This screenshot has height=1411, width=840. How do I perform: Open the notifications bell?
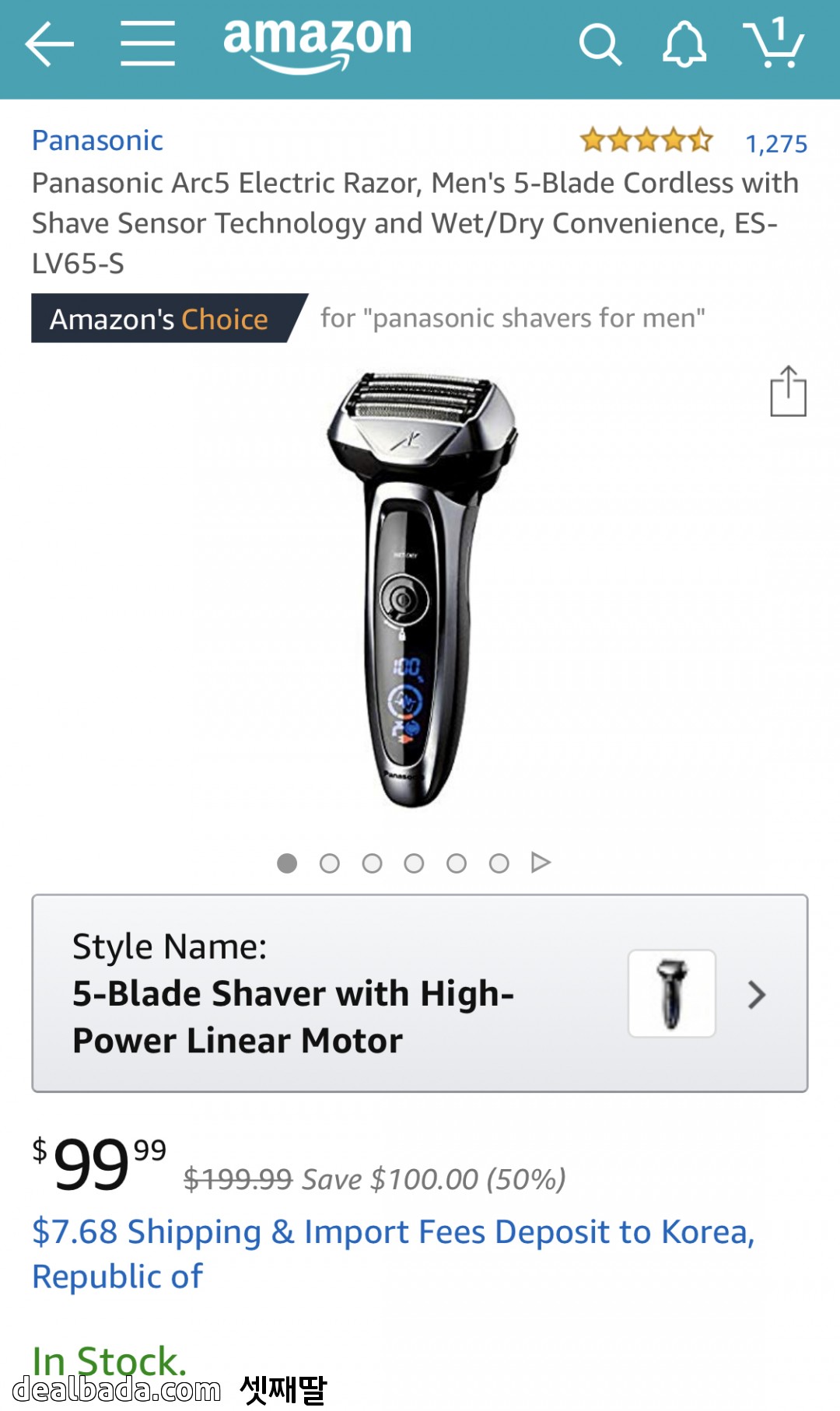(684, 44)
